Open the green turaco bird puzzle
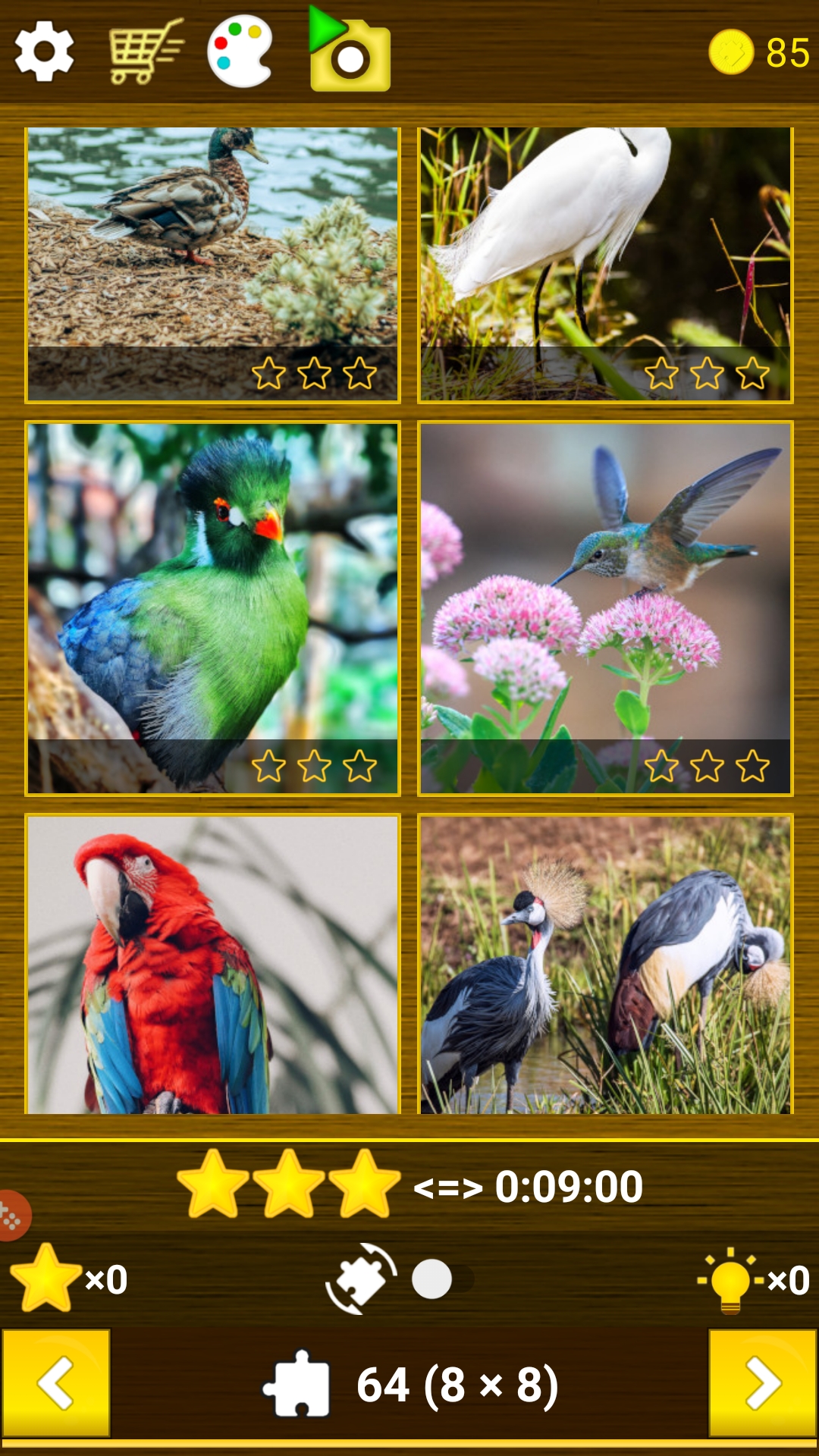The height and width of the screenshot is (1456, 819). pos(212,608)
